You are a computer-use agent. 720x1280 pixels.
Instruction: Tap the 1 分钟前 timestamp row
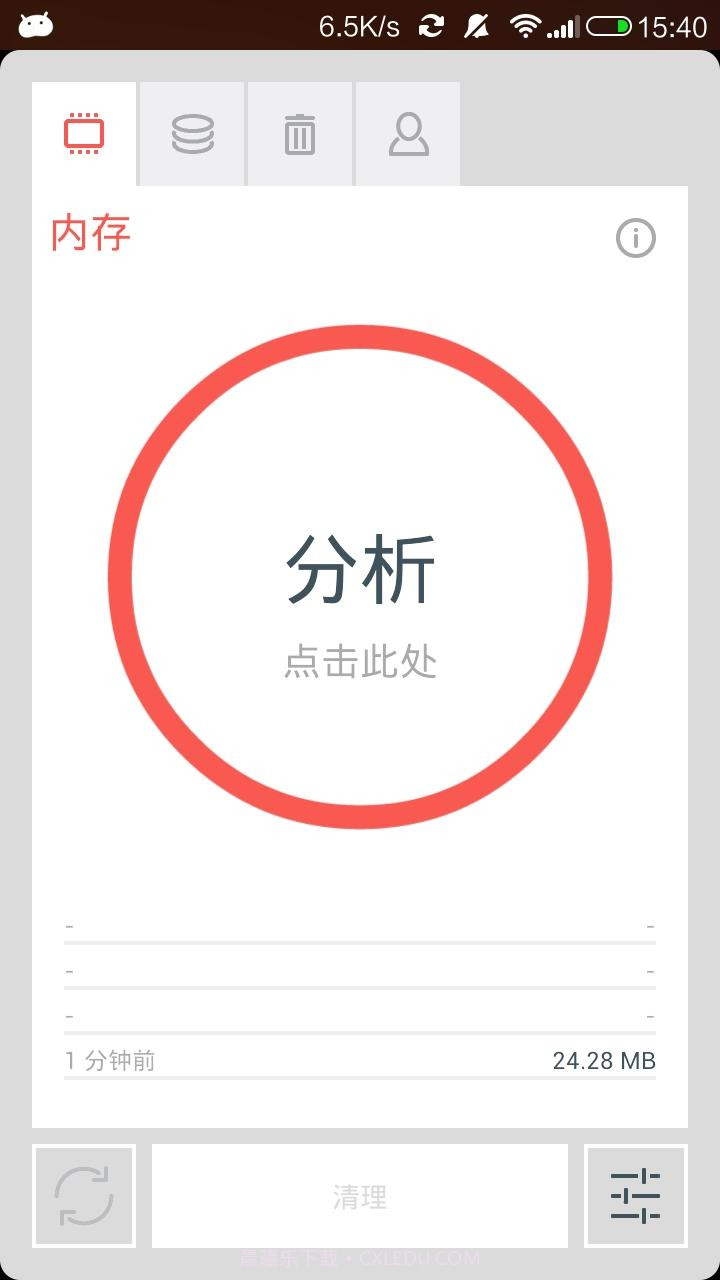[110, 1060]
